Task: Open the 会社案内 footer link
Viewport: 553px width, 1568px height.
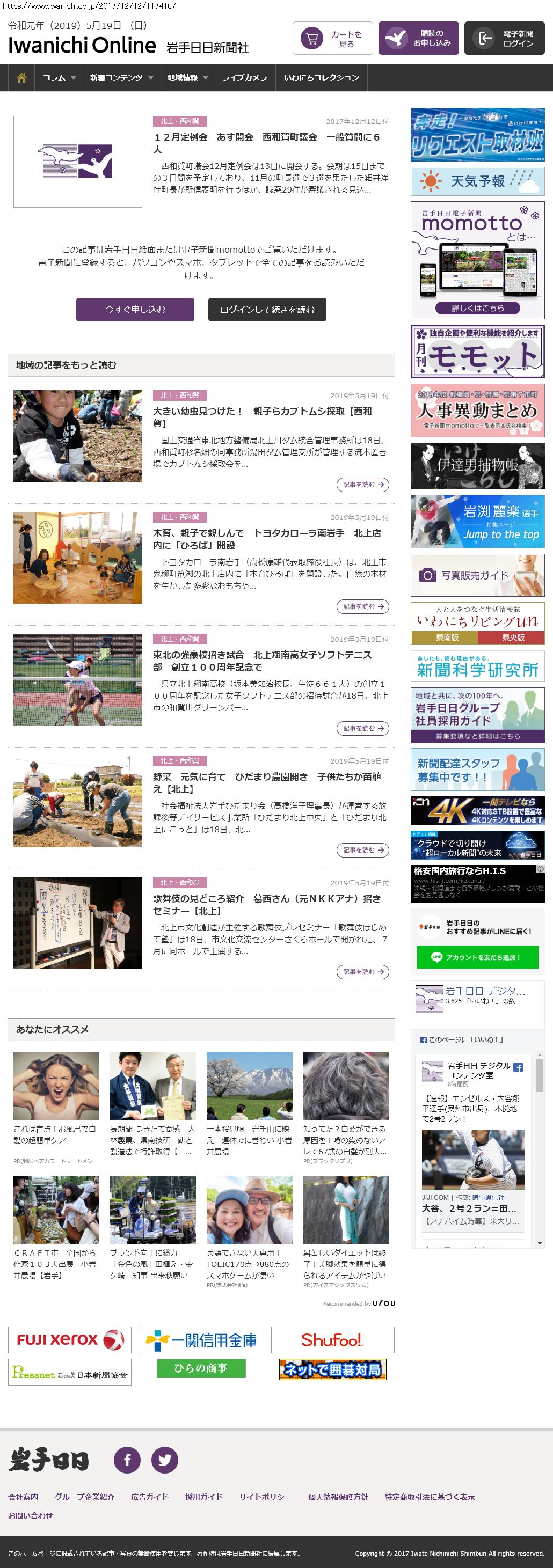Action: pos(23,1497)
